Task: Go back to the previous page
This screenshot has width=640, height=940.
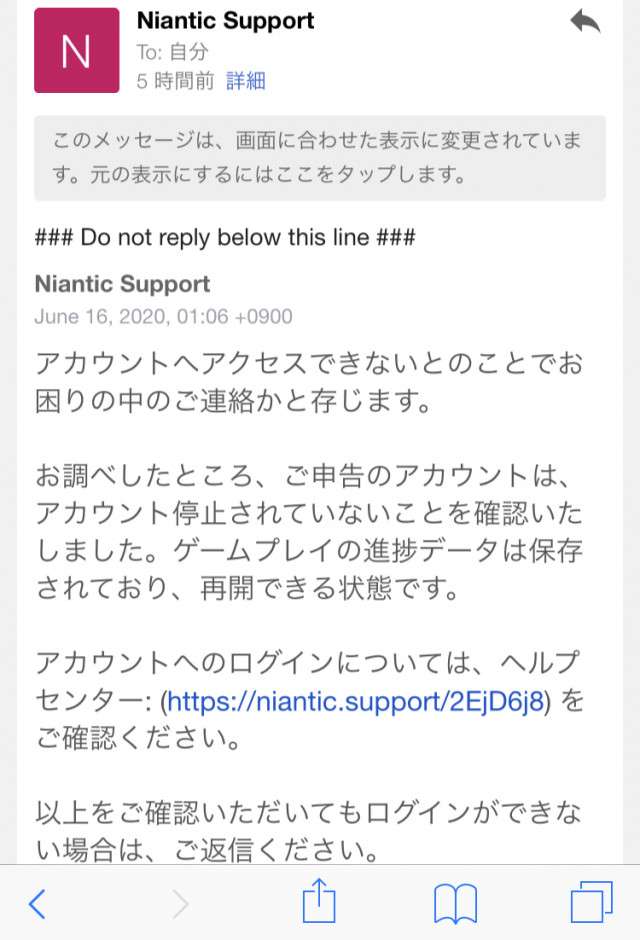Action: (37, 903)
